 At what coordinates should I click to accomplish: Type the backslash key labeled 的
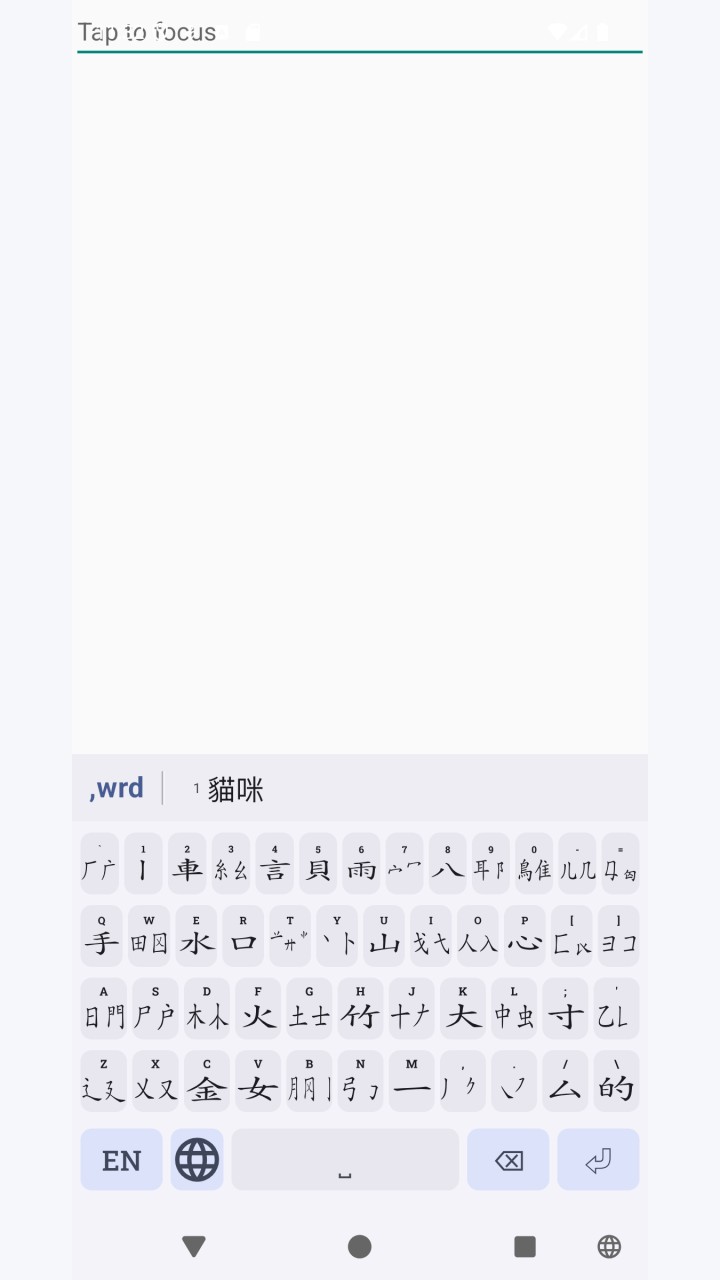[x=616, y=1080]
